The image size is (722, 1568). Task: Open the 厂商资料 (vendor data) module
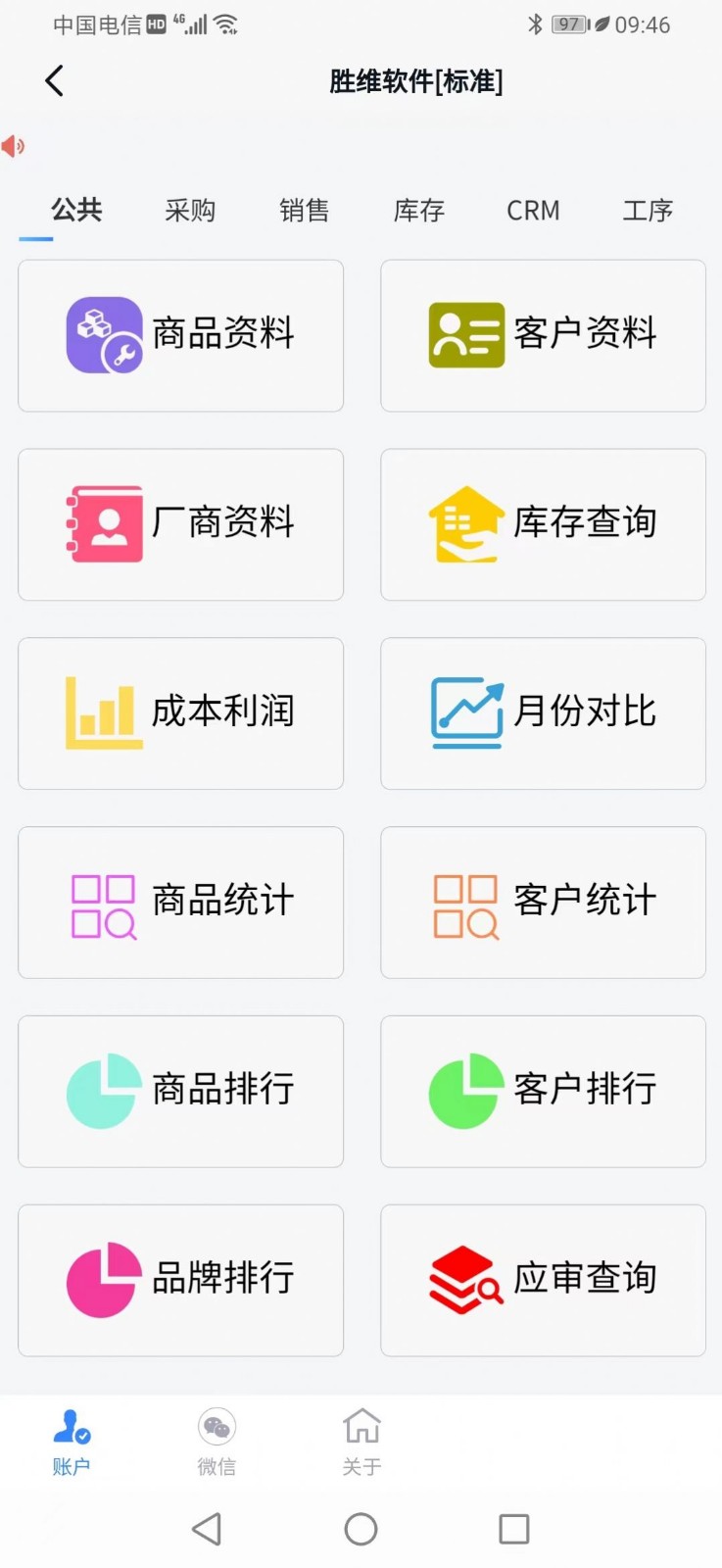(180, 524)
